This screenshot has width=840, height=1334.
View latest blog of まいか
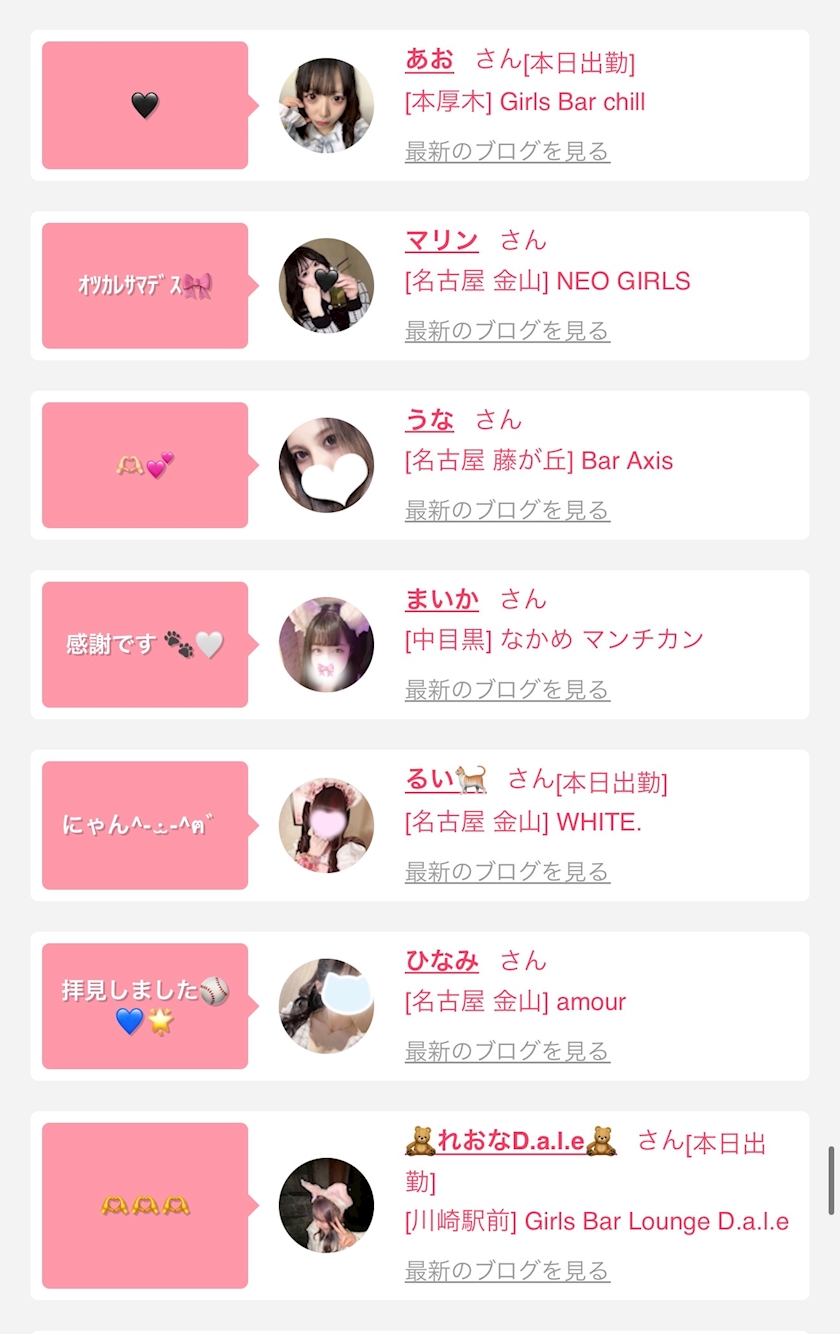pos(507,689)
